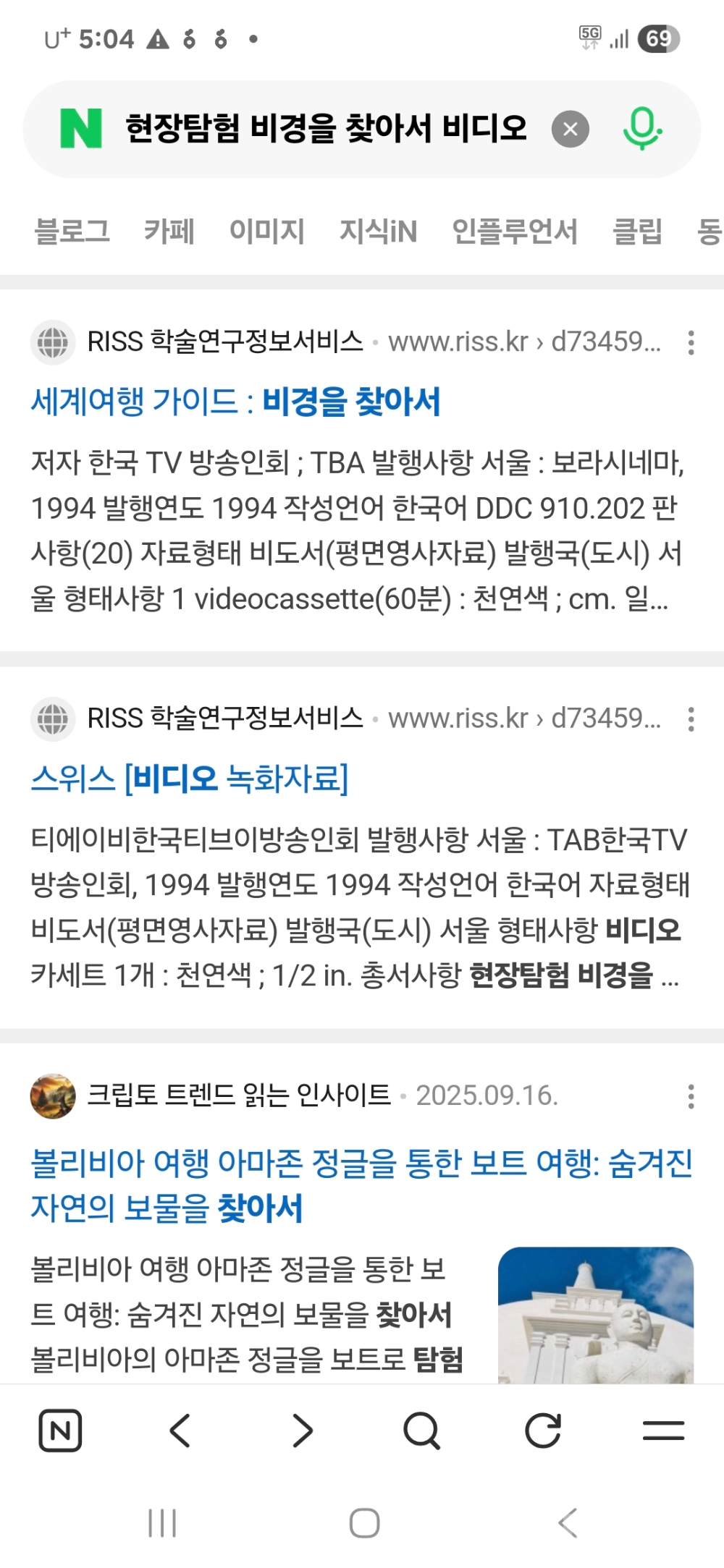This screenshot has height=1568, width=724.
Task: Open result 스위스 [비디오 녹화자료]
Action: [x=189, y=779]
